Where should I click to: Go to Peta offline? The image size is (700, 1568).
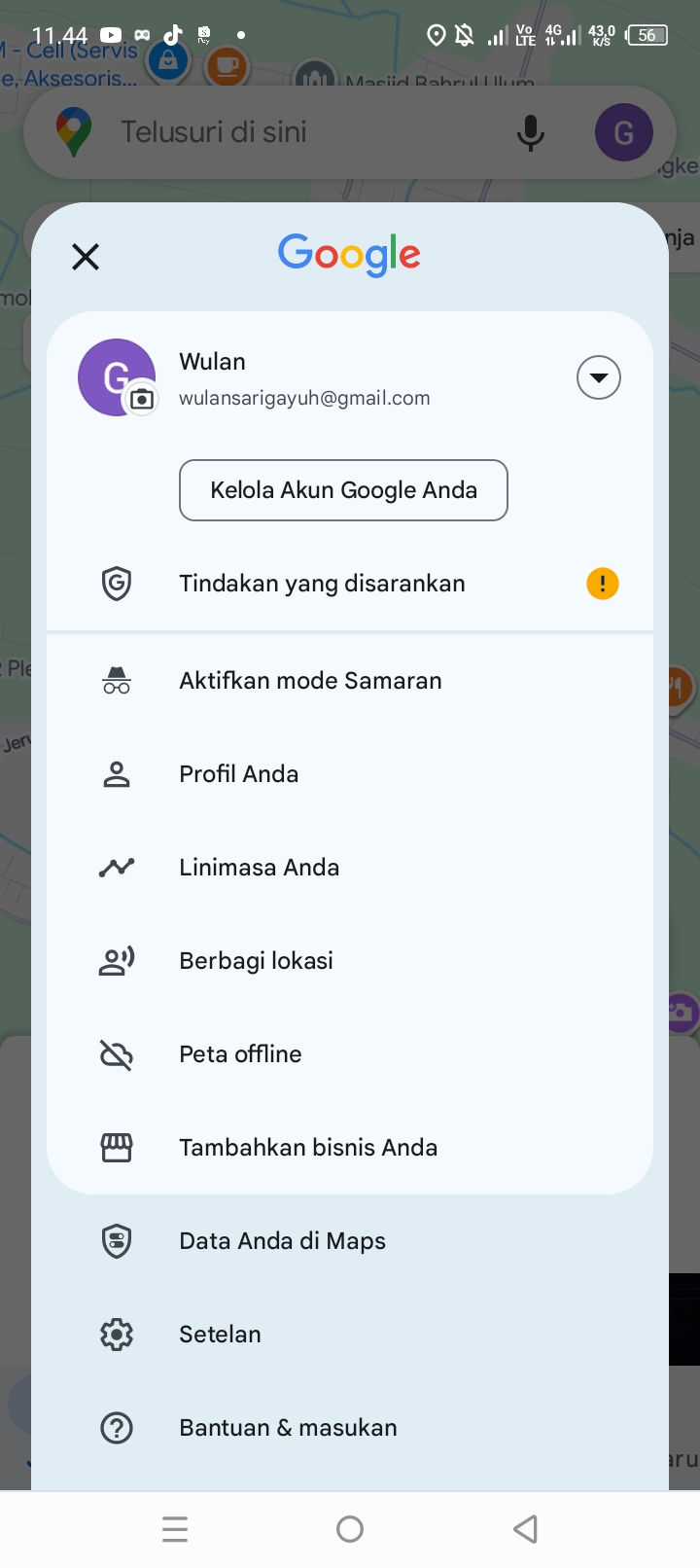(240, 1054)
